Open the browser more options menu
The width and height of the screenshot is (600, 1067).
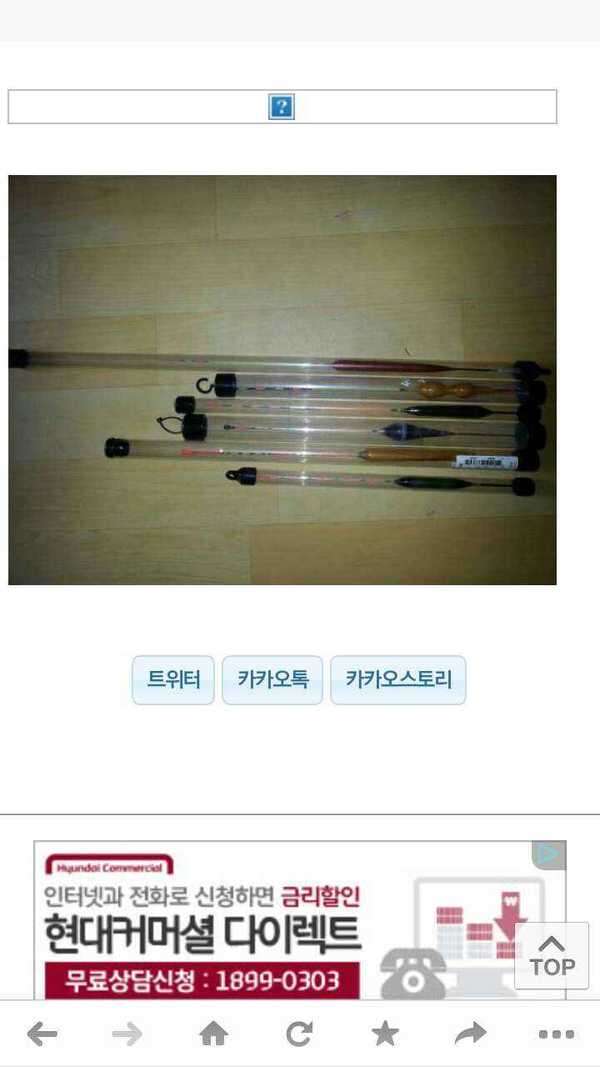(556, 1035)
